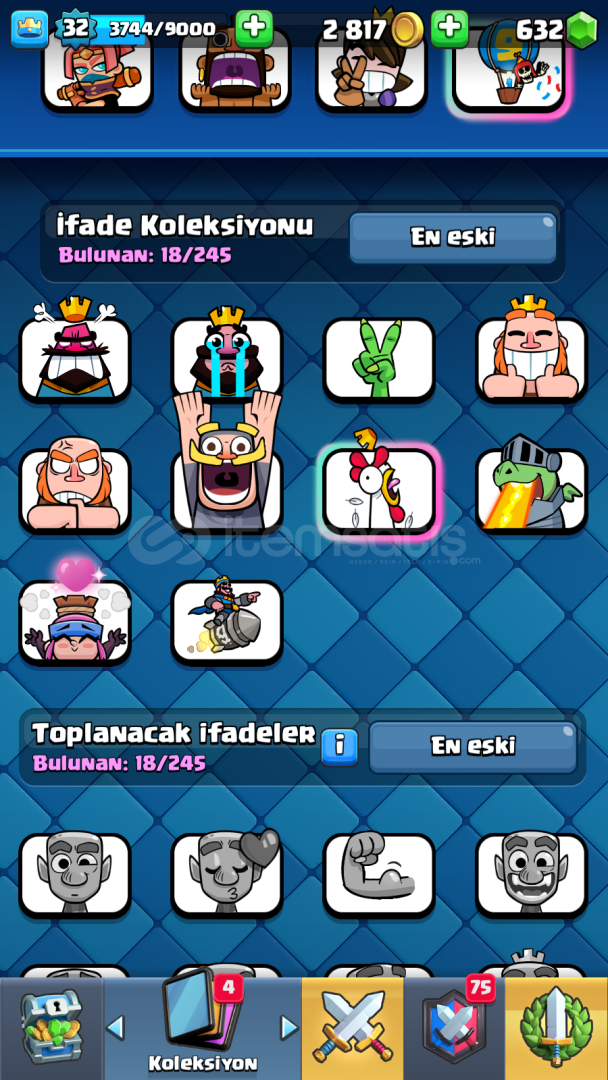Image resolution: width=608 pixels, height=1080 pixels.
Task: Choose the green goblin peace-sign emote
Action: click(x=379, y=360)
